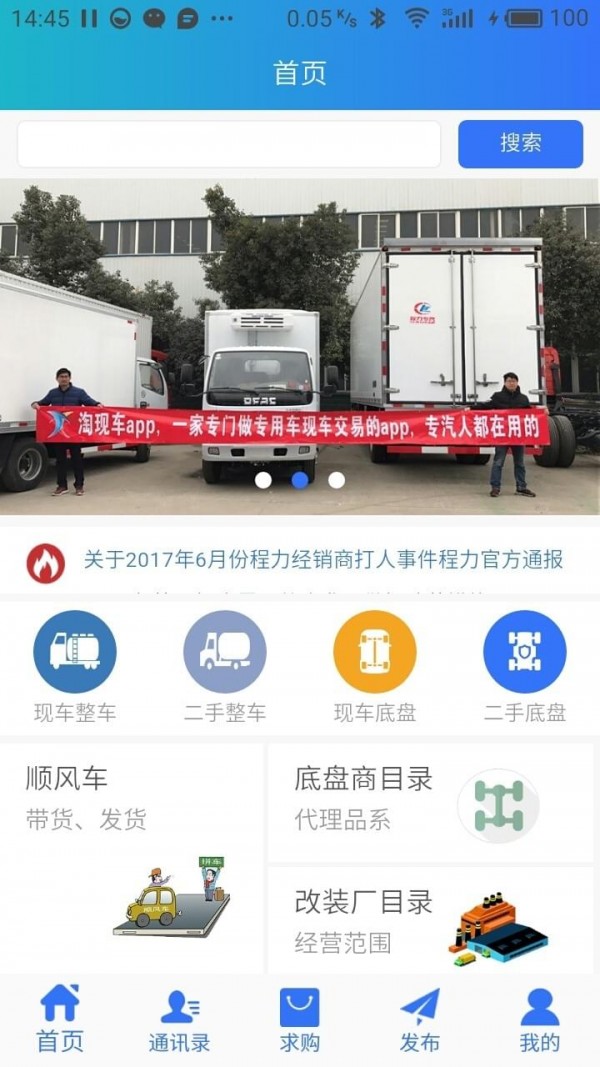
Task: Tap the 搜索 search button
Action: pyautogui.click(x=520, y=144)
